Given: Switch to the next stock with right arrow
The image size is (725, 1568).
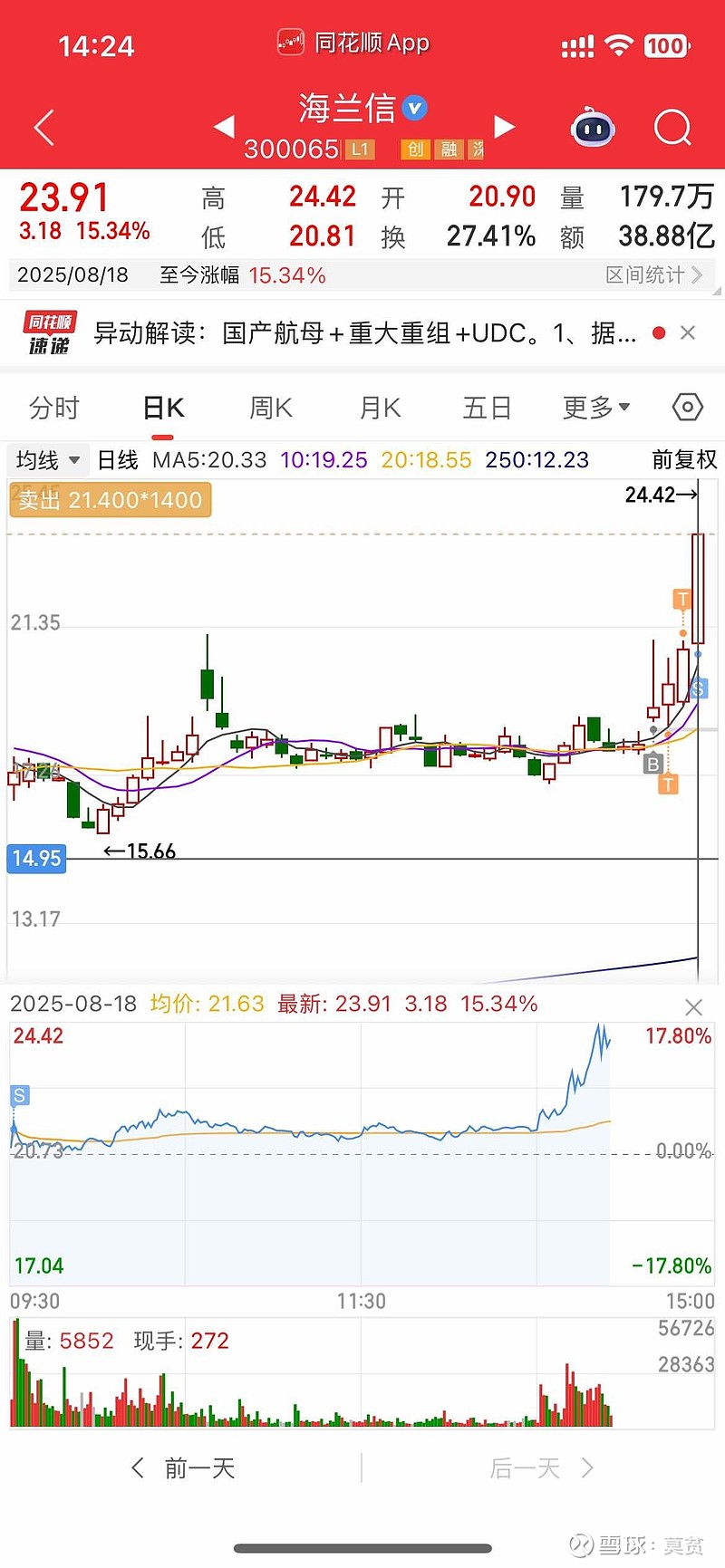Looking at the screenshot, I should click(504, 127).
